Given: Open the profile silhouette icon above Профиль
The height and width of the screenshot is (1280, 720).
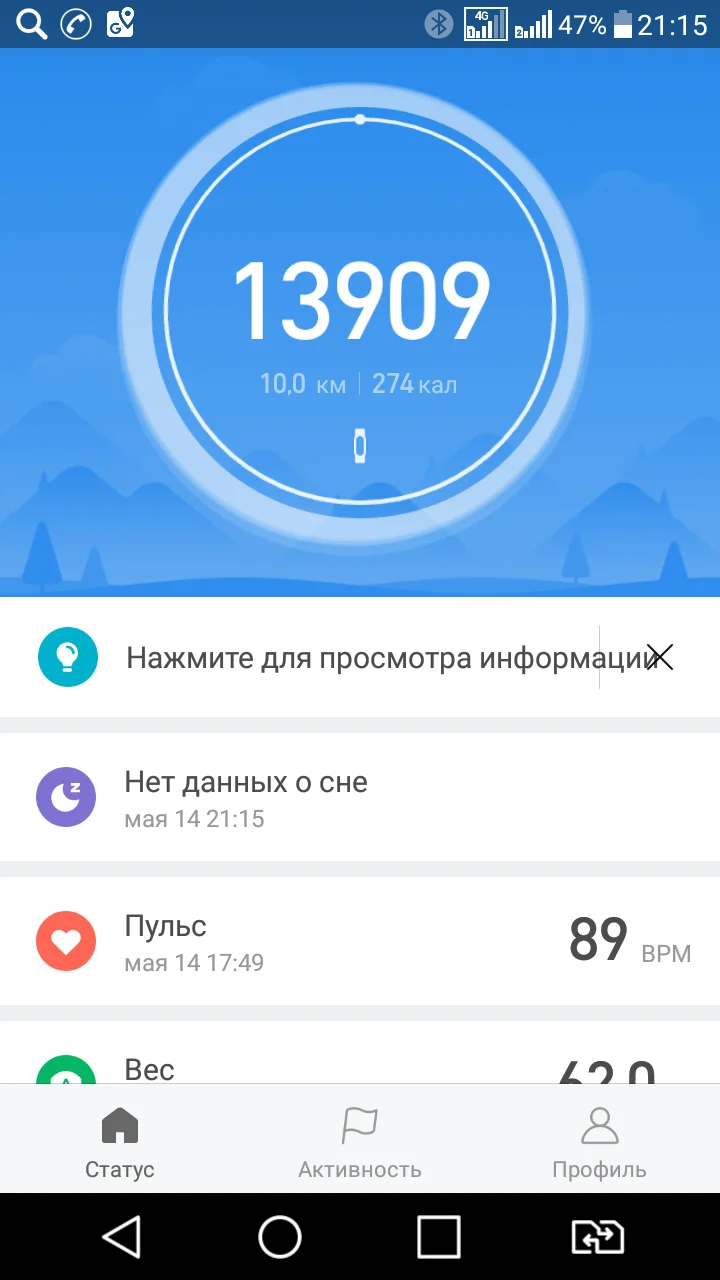Looking at the screenshot, I should pos(599,1124).
